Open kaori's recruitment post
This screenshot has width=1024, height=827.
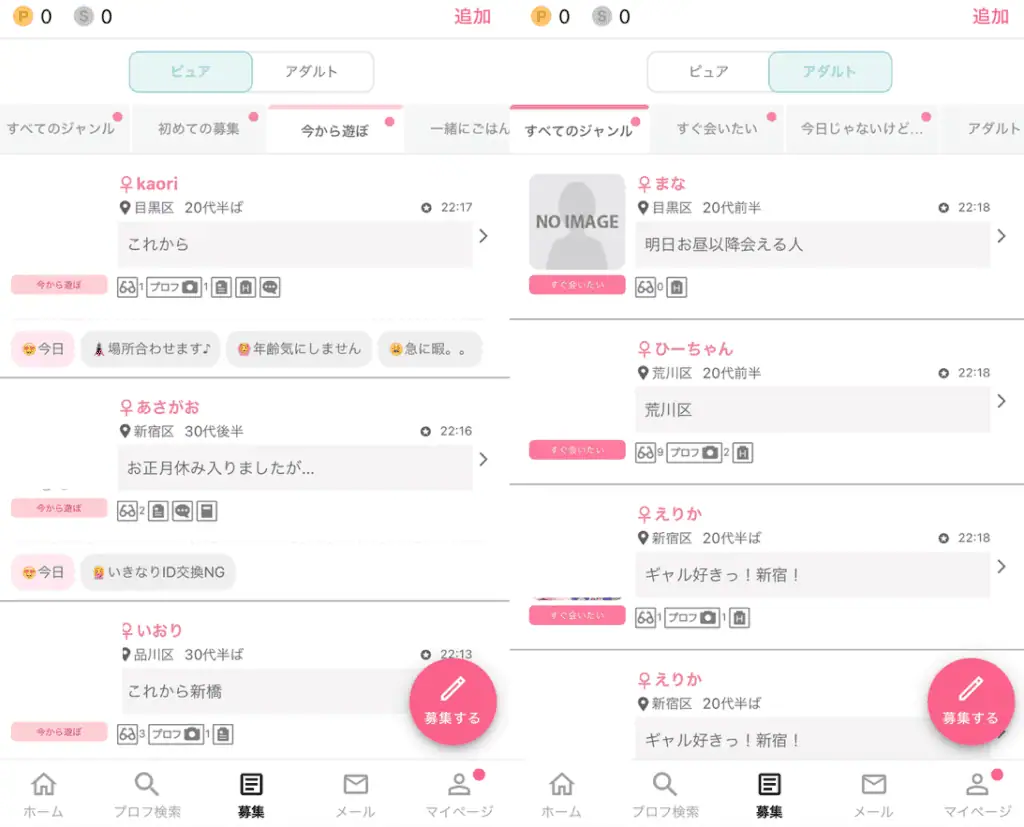coord(294,244)
